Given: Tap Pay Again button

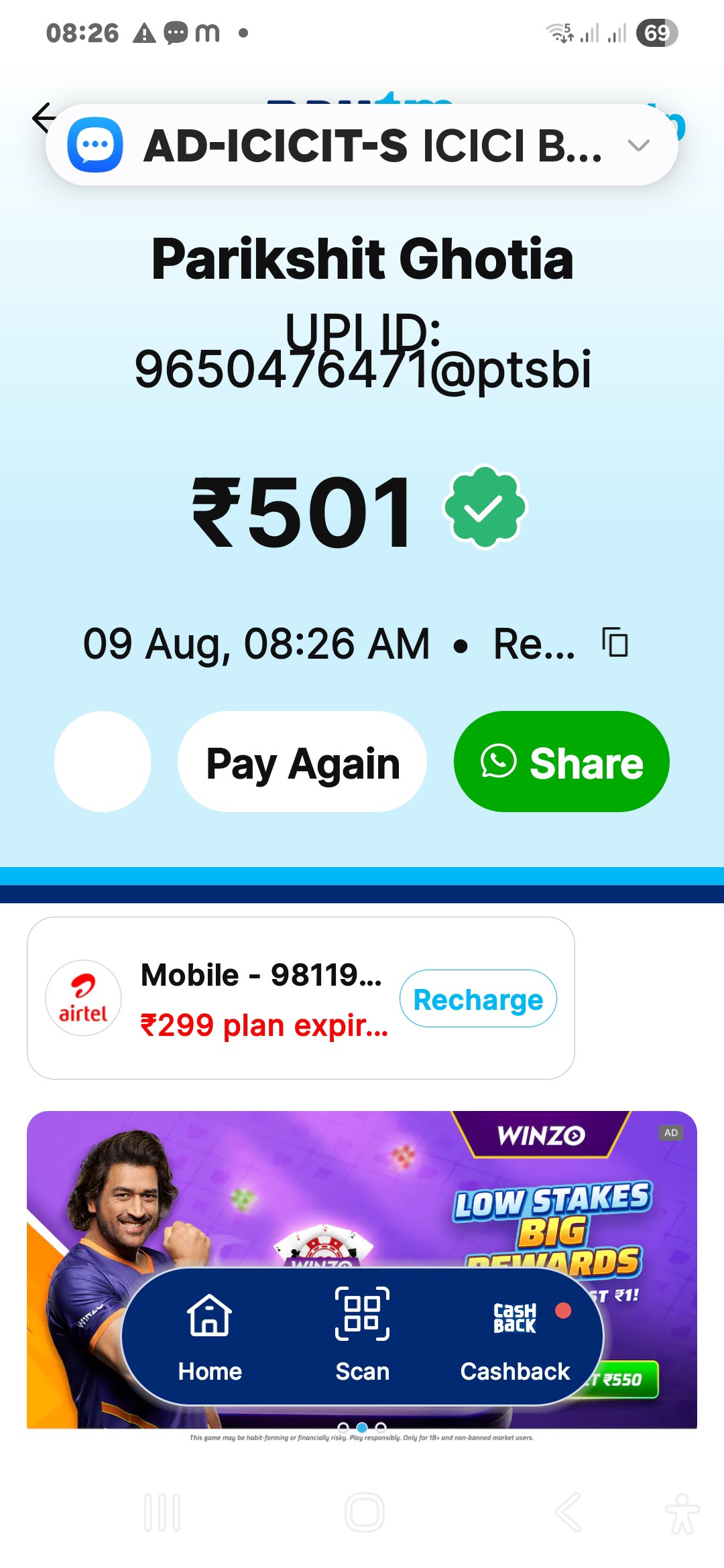Looking at the screenshot, I should point(302,762).
